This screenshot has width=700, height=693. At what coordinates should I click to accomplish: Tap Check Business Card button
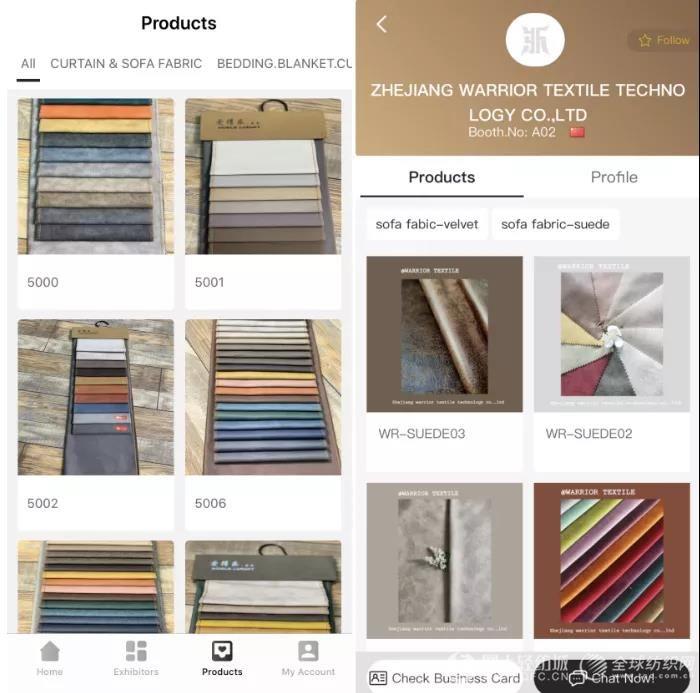(444, 677)
